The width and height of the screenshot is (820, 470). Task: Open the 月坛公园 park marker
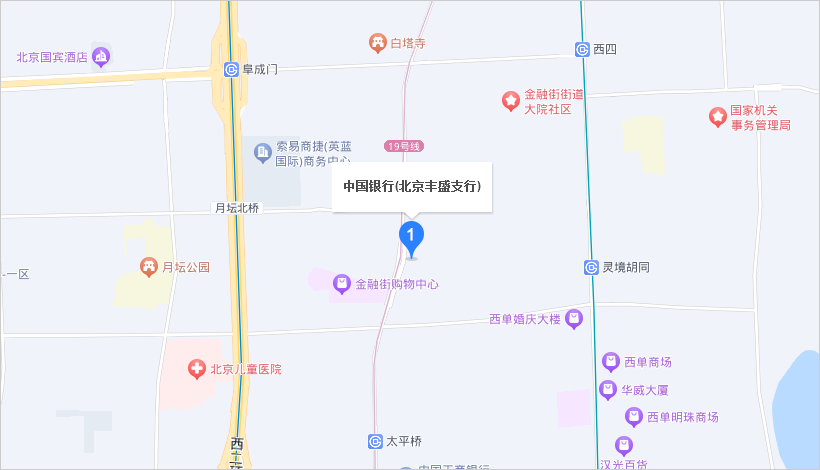148,267
